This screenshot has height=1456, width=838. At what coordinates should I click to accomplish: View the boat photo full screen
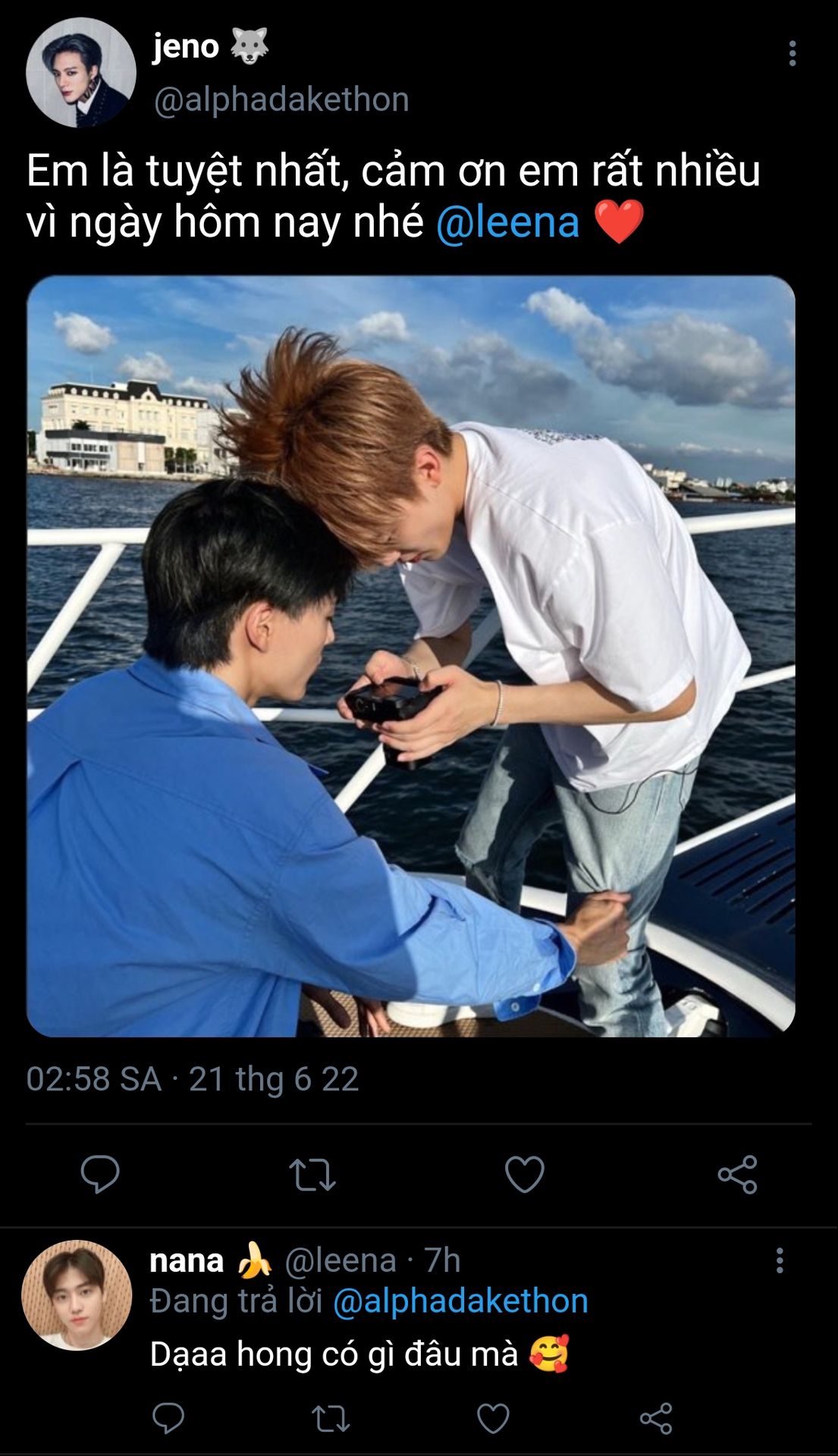tap(411, 656)
